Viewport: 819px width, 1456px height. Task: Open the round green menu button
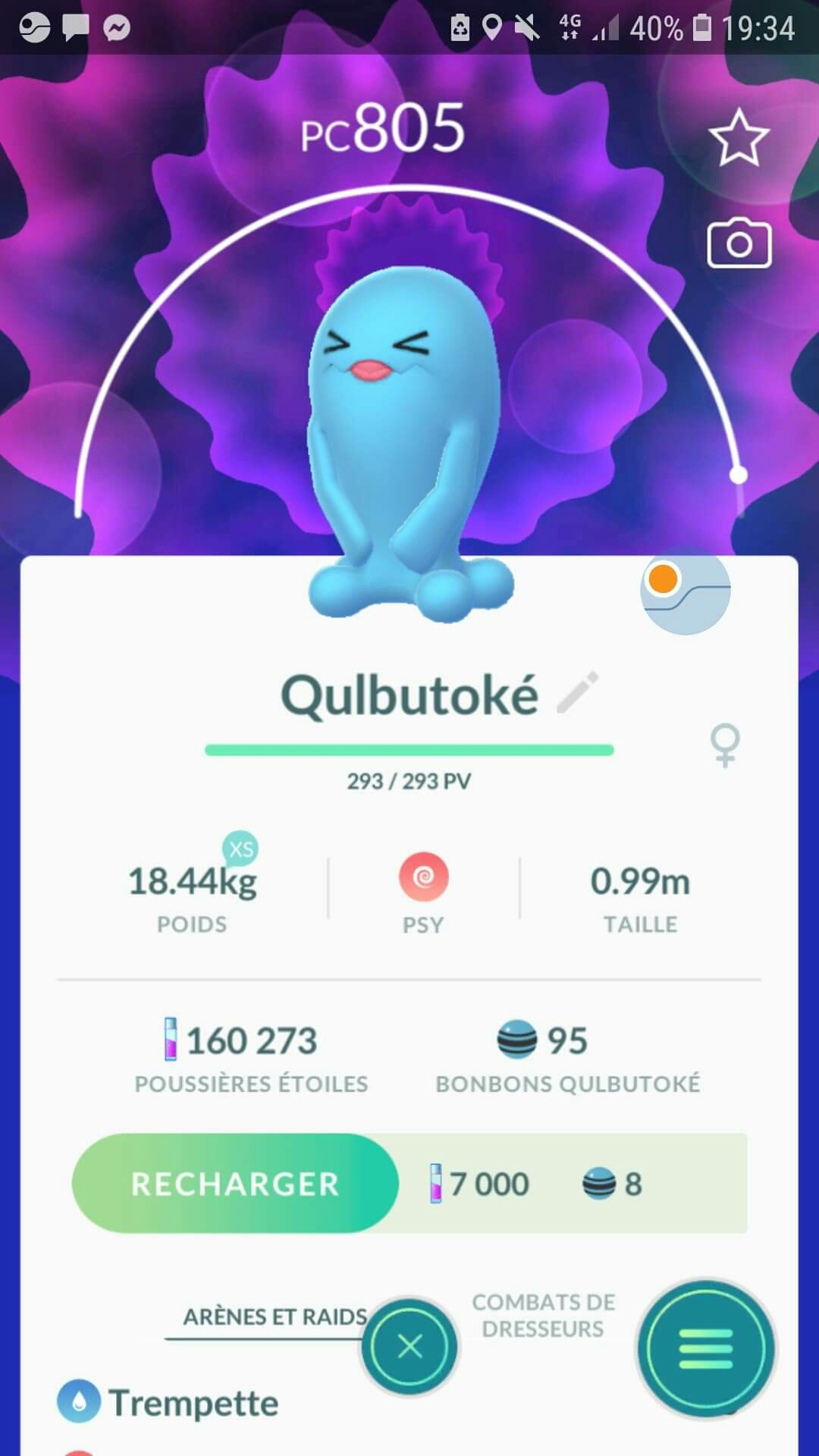click(705, 1349)
